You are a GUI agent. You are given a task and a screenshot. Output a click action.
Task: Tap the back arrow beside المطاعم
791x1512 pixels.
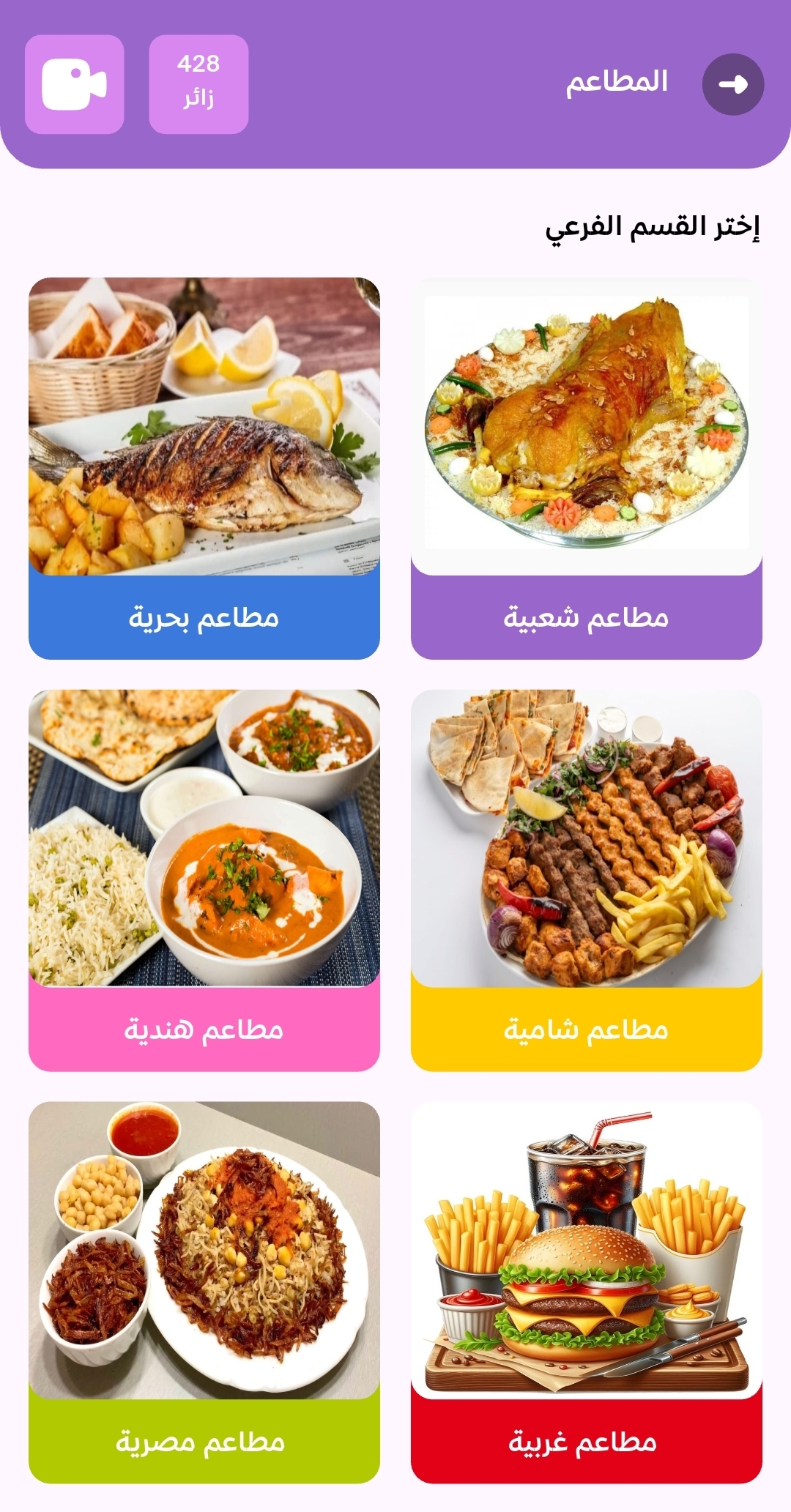732,84
